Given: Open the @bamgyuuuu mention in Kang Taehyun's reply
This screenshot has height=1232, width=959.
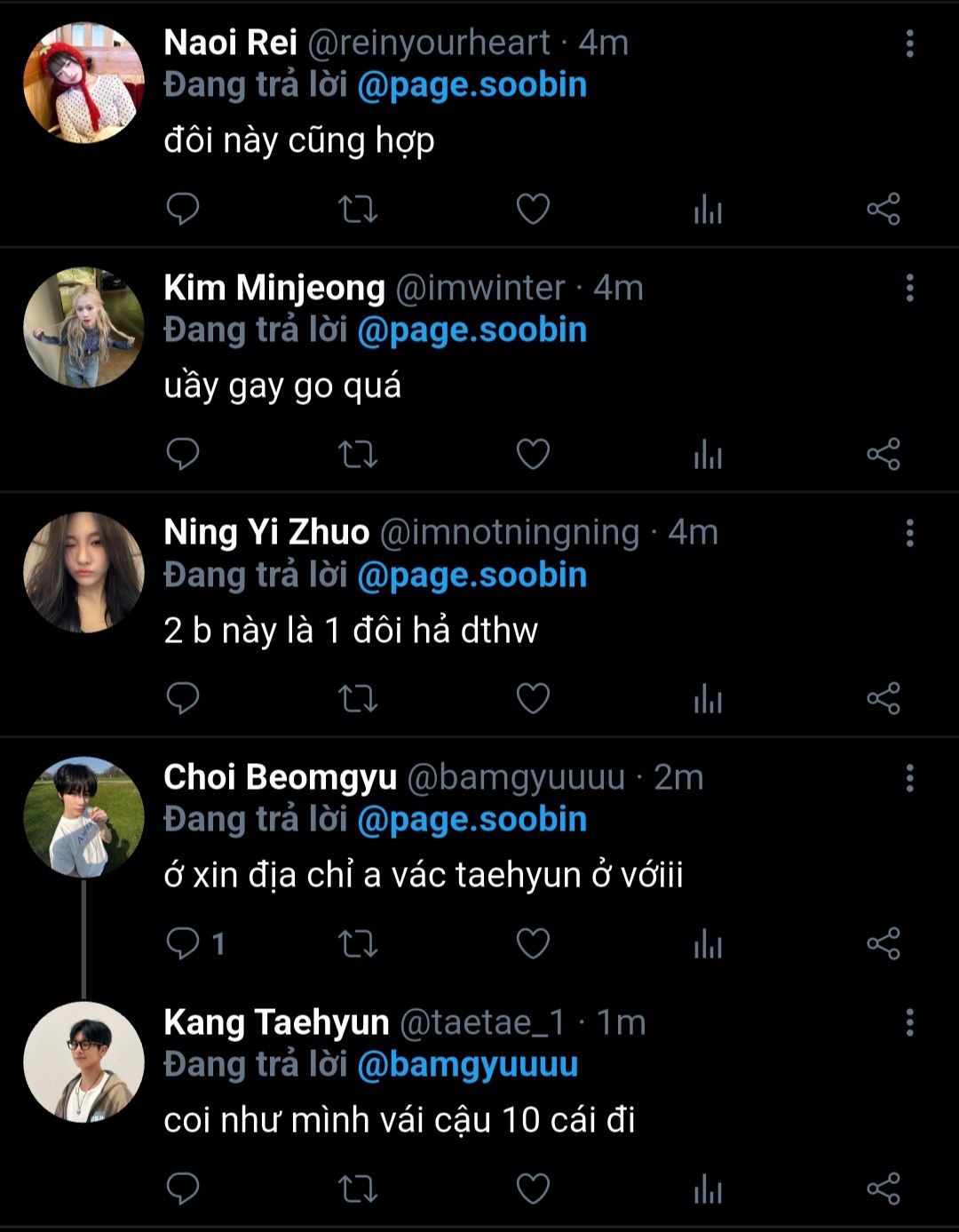Looking at the screenshot, I should tap(467, 1064).
